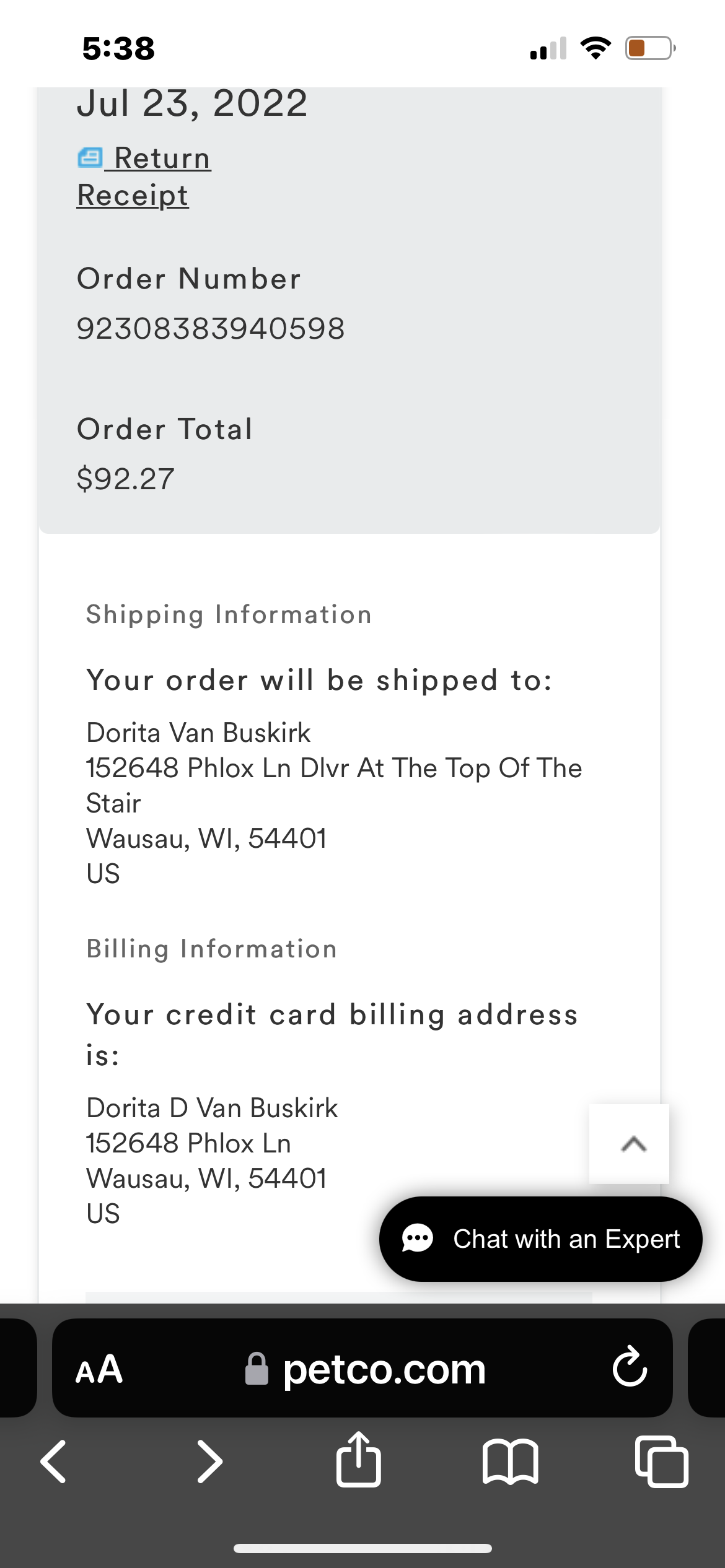Open the Return Receipt link
The image size is (725, 1568).
coord(144,176)
